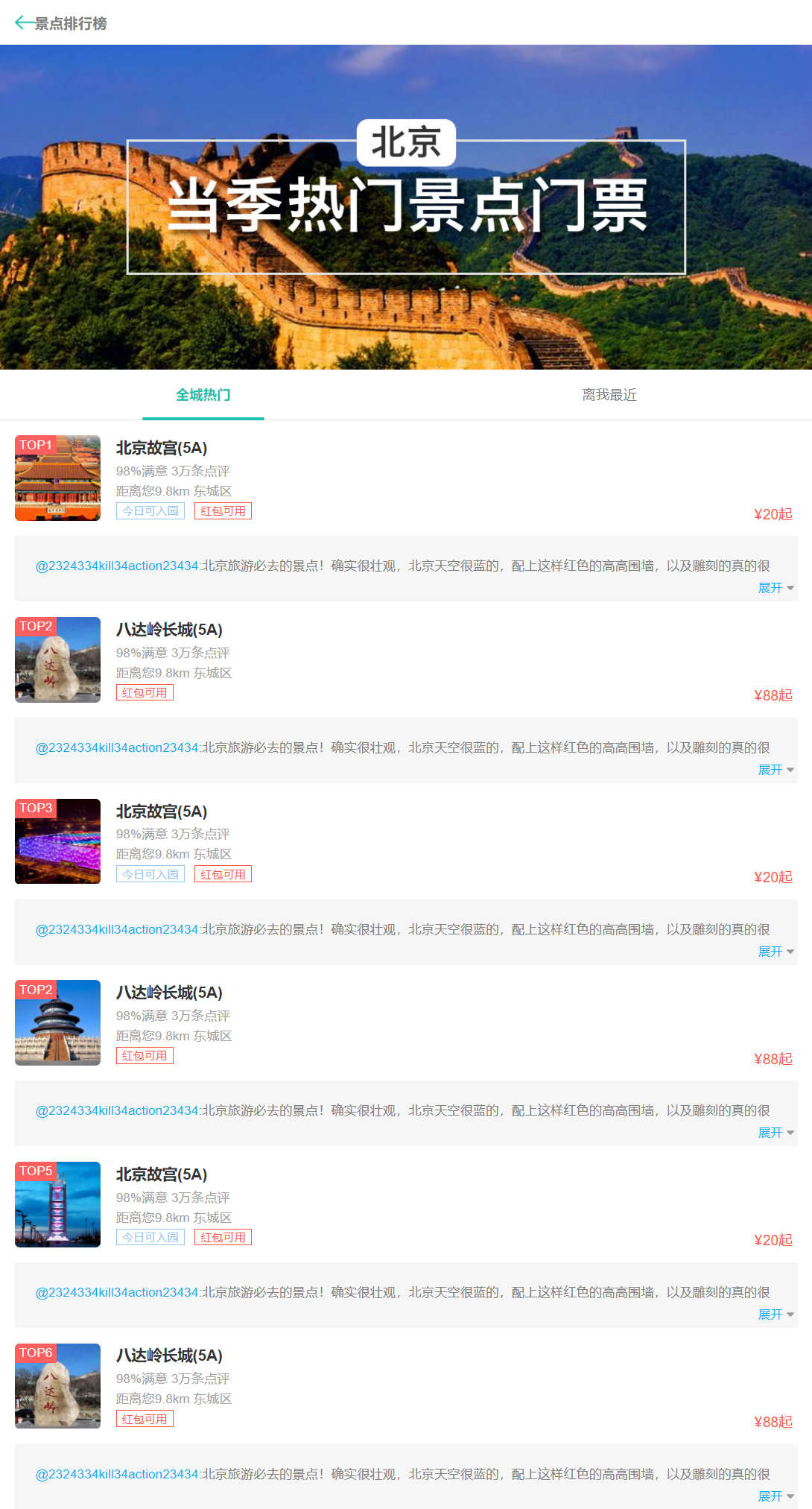
Task: Expand the review under TOP5 北京故宫
Action: 775,1315
